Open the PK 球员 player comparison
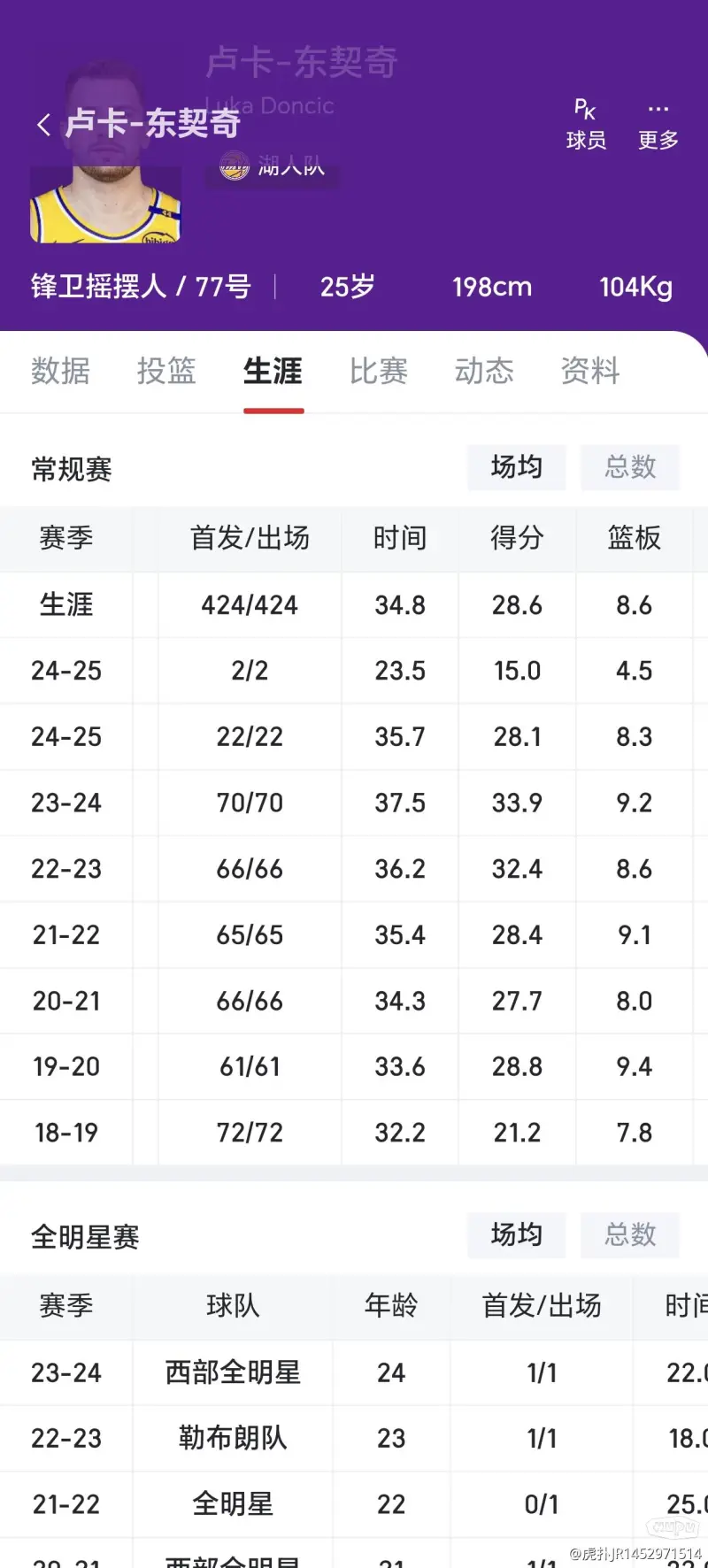This screenshot has height=1568, width=708. pyautogui.click(x=586, y=125)
